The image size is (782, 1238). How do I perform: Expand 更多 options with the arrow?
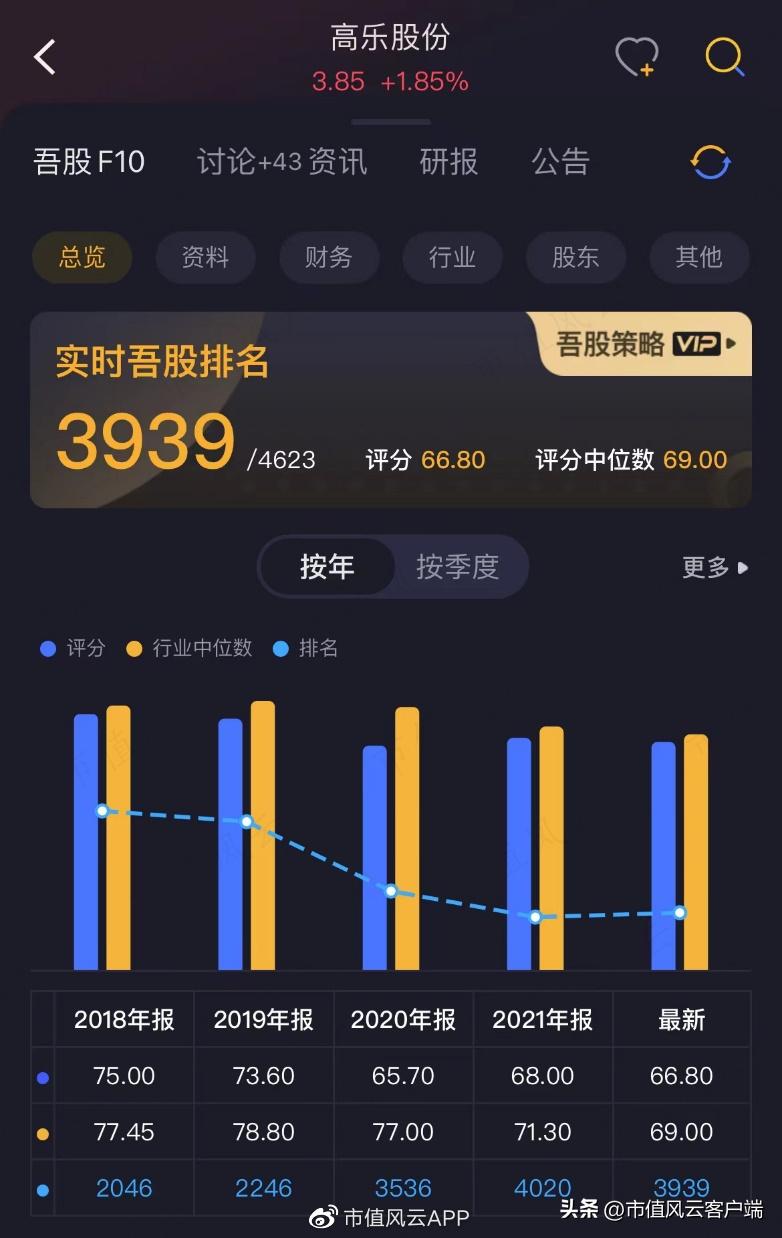(715, 567)
